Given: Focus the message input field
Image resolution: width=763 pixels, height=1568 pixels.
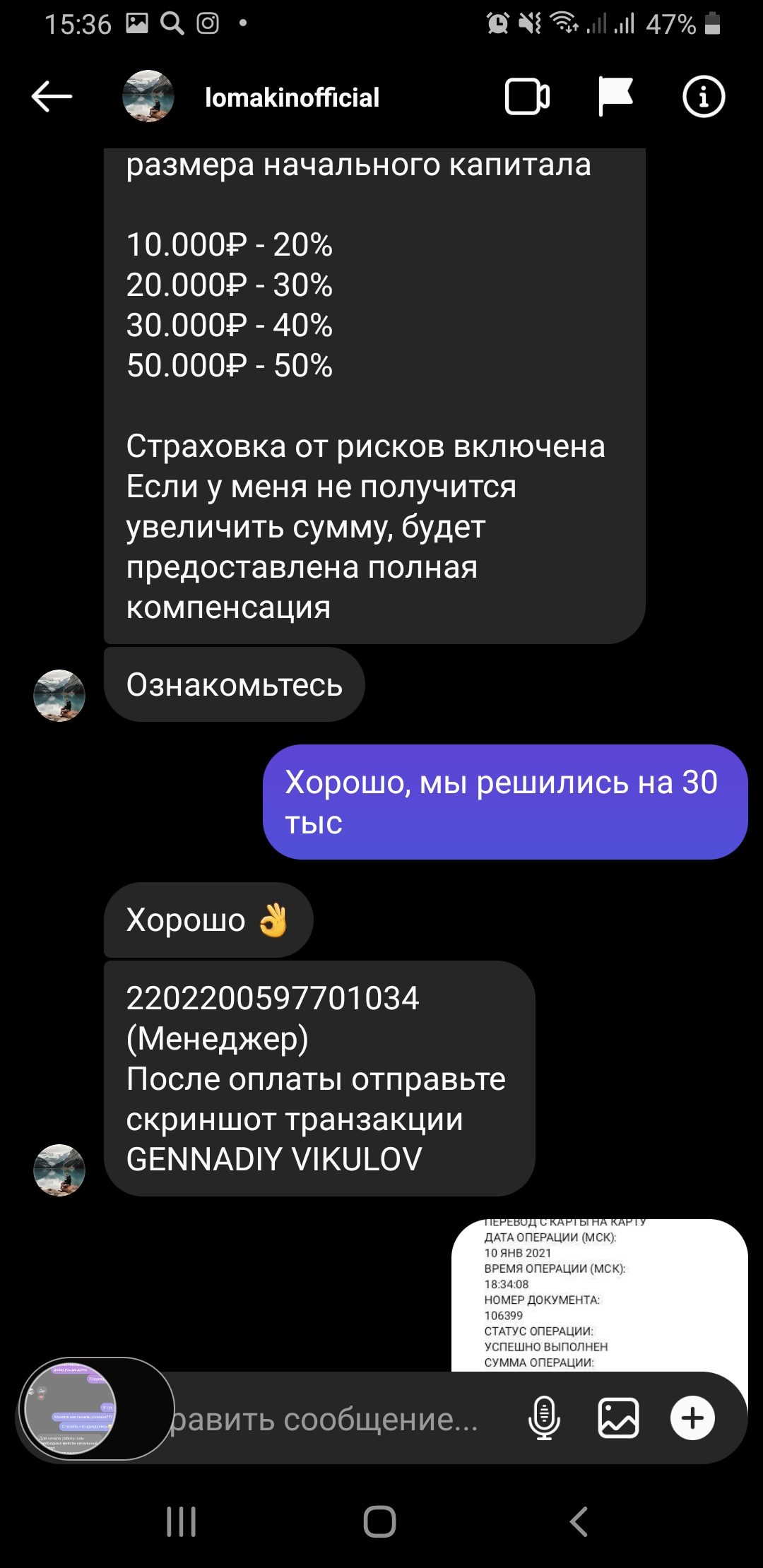Looking at the screenshot, I should coord(332,1419).
